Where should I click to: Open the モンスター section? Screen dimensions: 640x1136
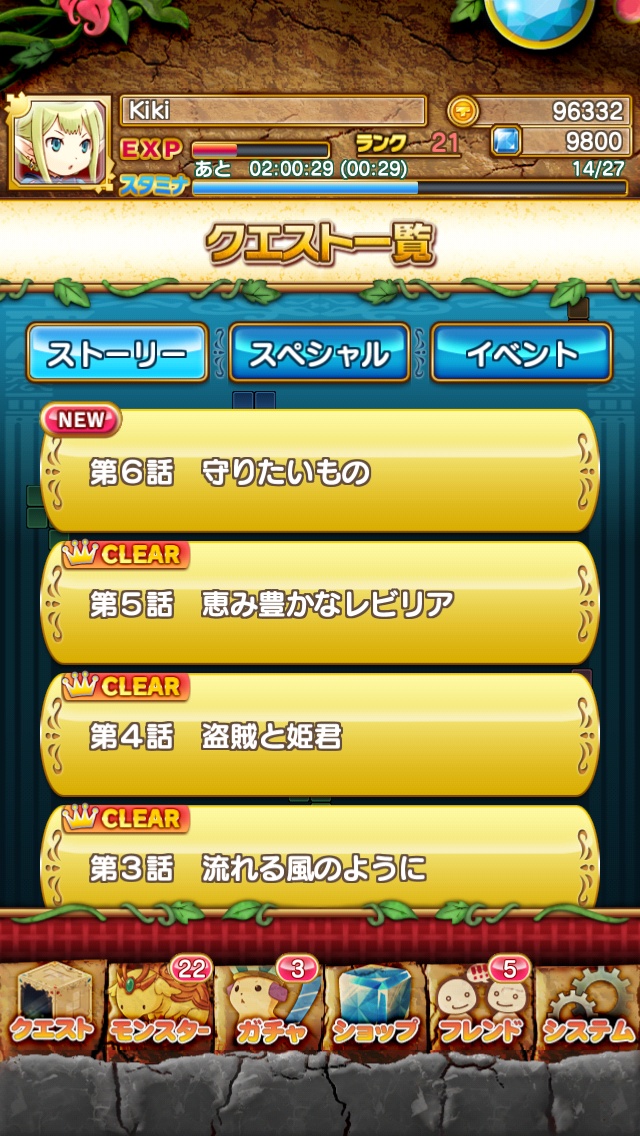[160, 1004]
